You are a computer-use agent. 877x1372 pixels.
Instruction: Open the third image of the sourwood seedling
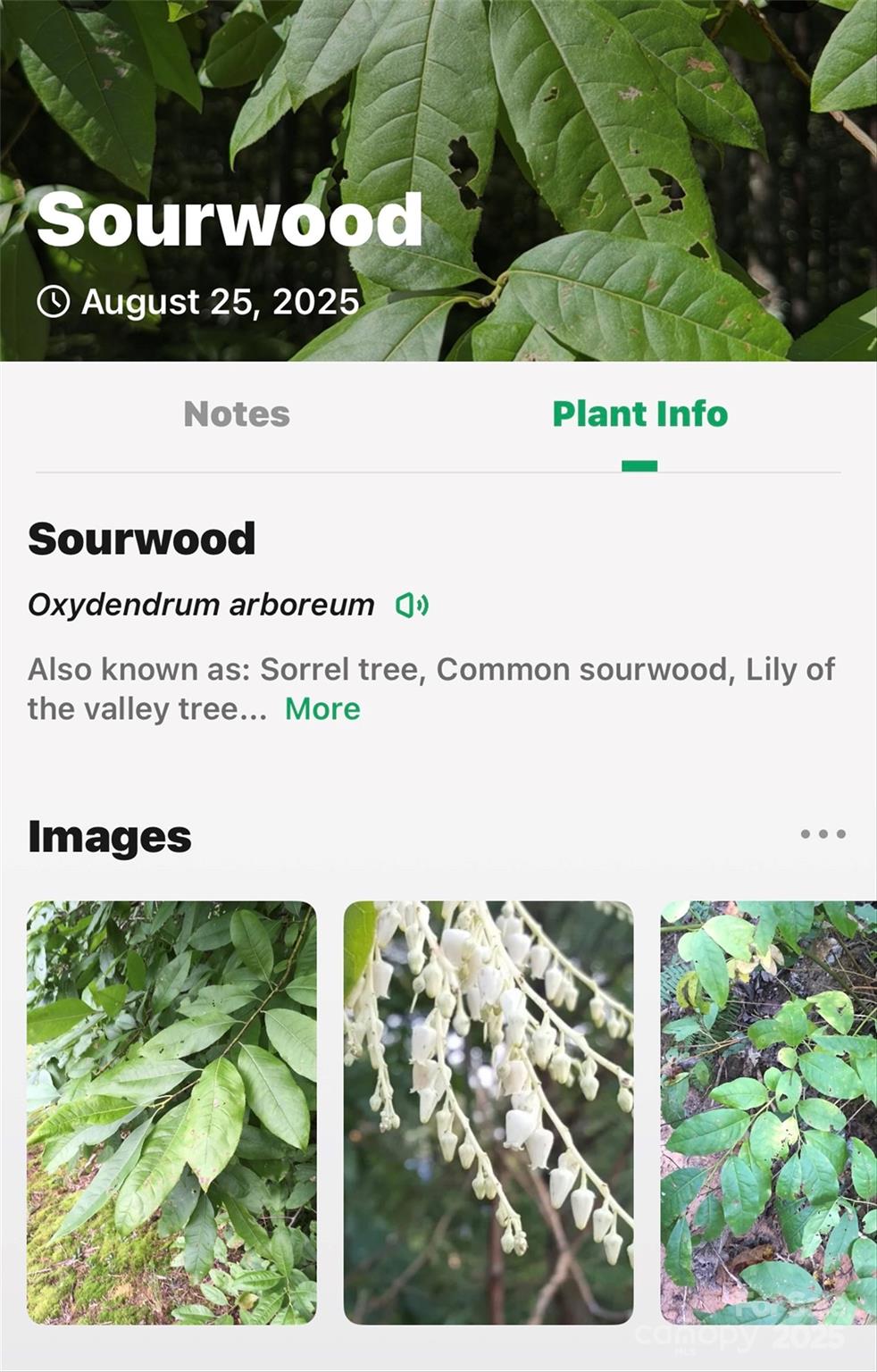coord(768,1112)
